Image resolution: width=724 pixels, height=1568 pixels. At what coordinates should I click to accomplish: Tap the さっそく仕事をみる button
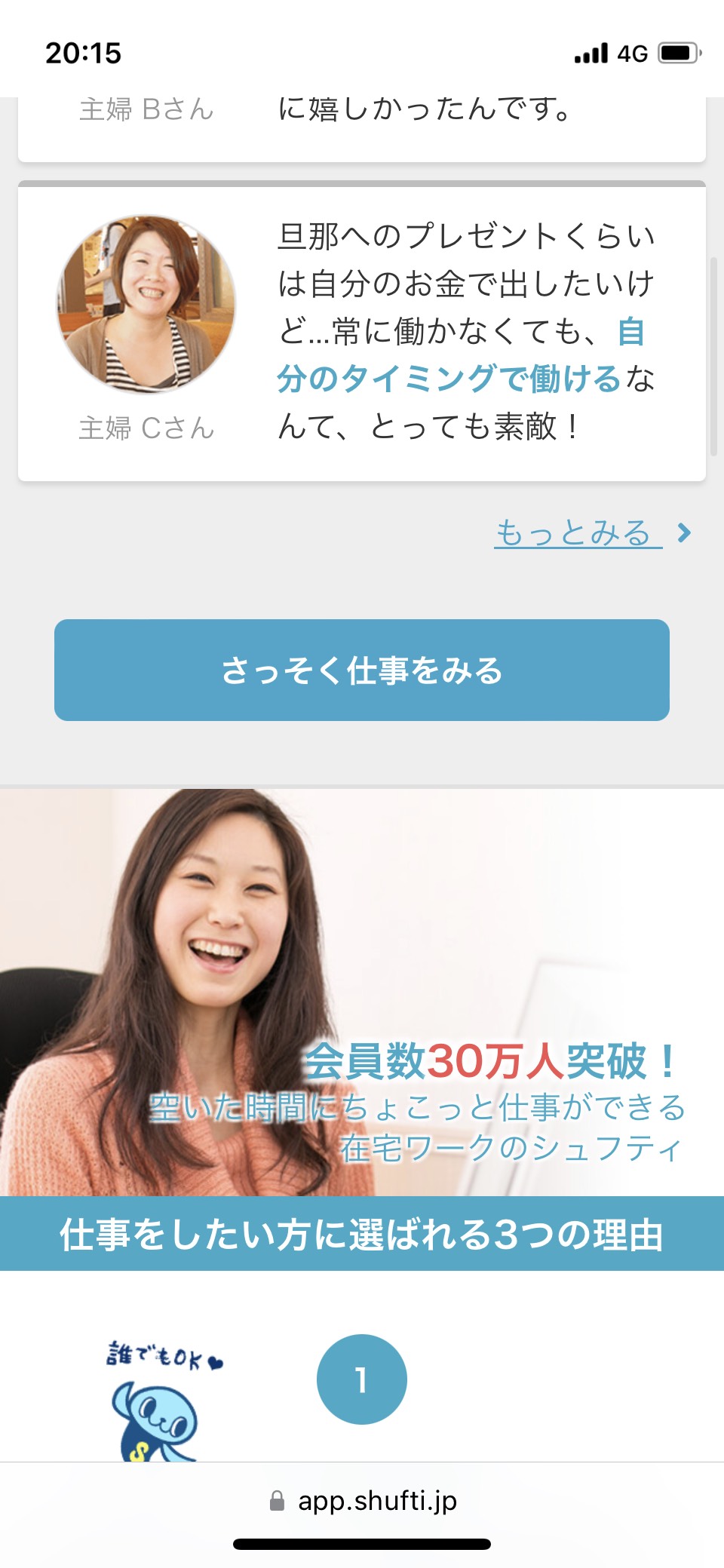tap(362, 670)
